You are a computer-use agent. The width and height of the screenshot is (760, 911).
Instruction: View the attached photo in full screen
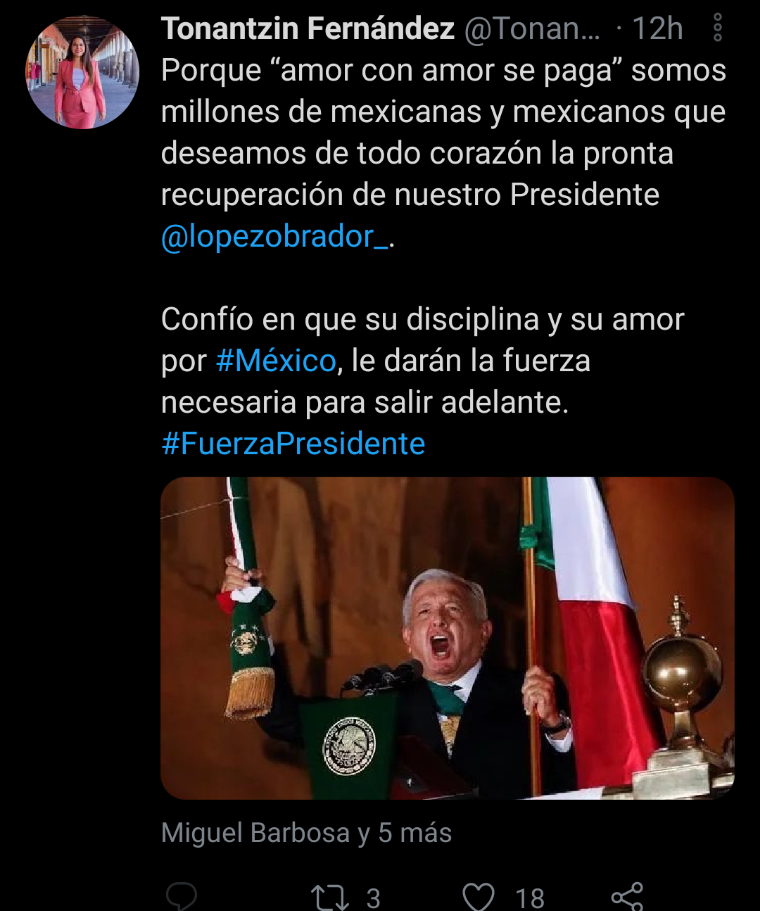[447, 637]
